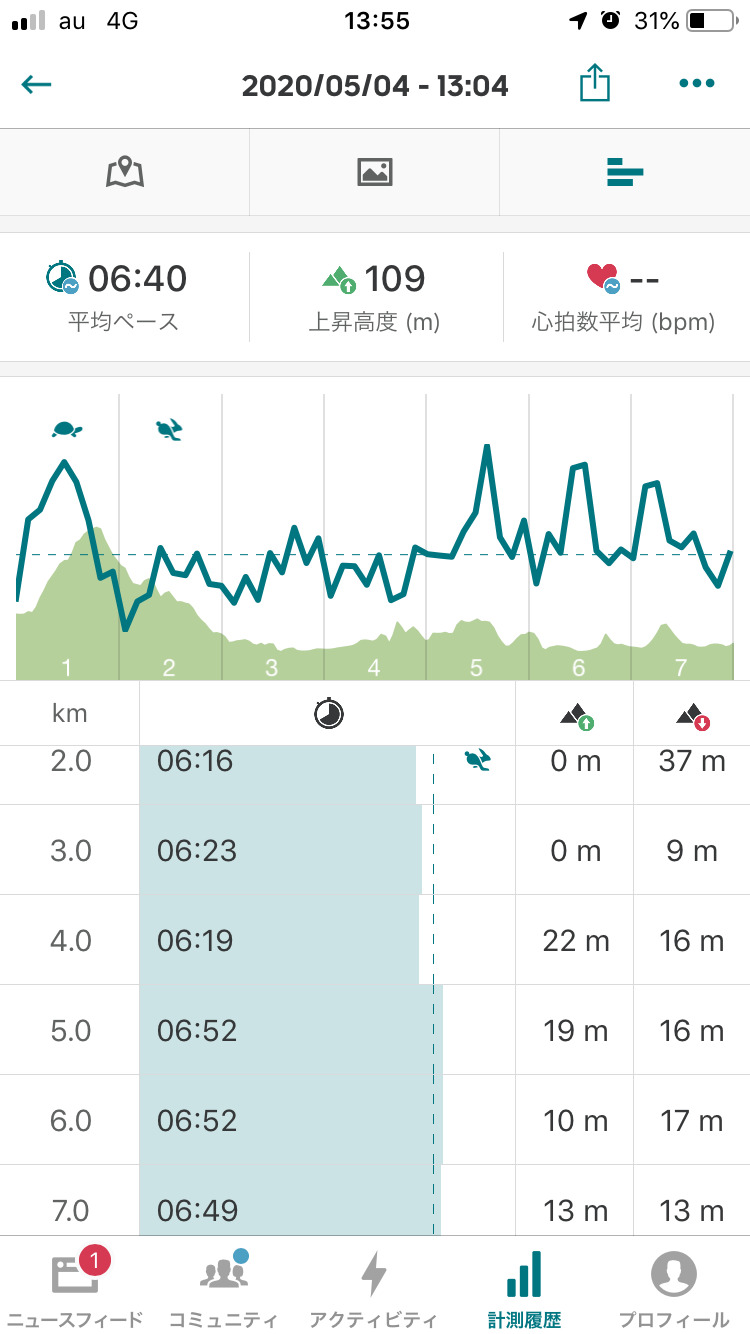750x1334 pixels.
Task: Open the アクティビティ tab
Action: [374, 1286]
